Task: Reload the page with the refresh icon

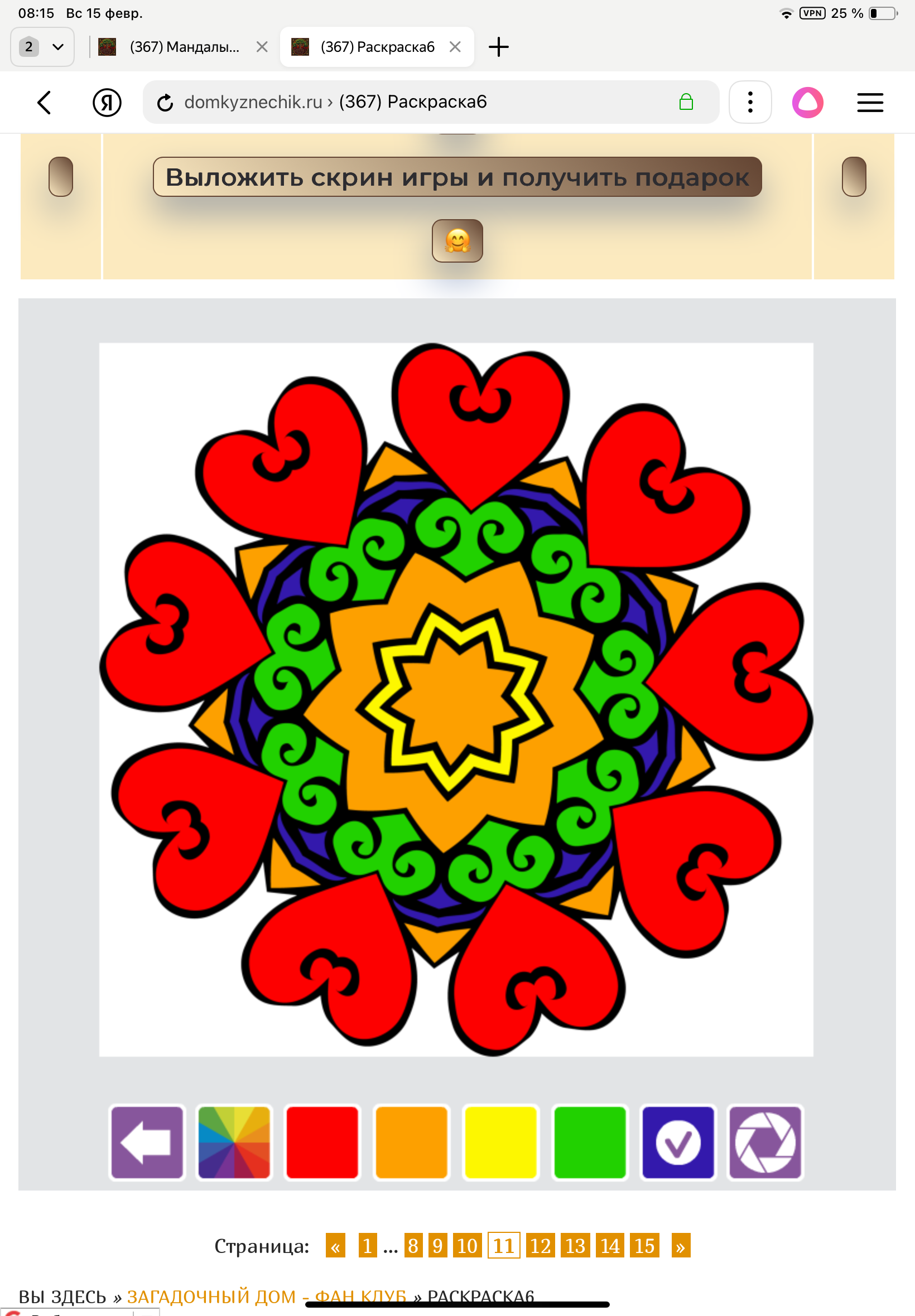Action: (x=165, y=103)
